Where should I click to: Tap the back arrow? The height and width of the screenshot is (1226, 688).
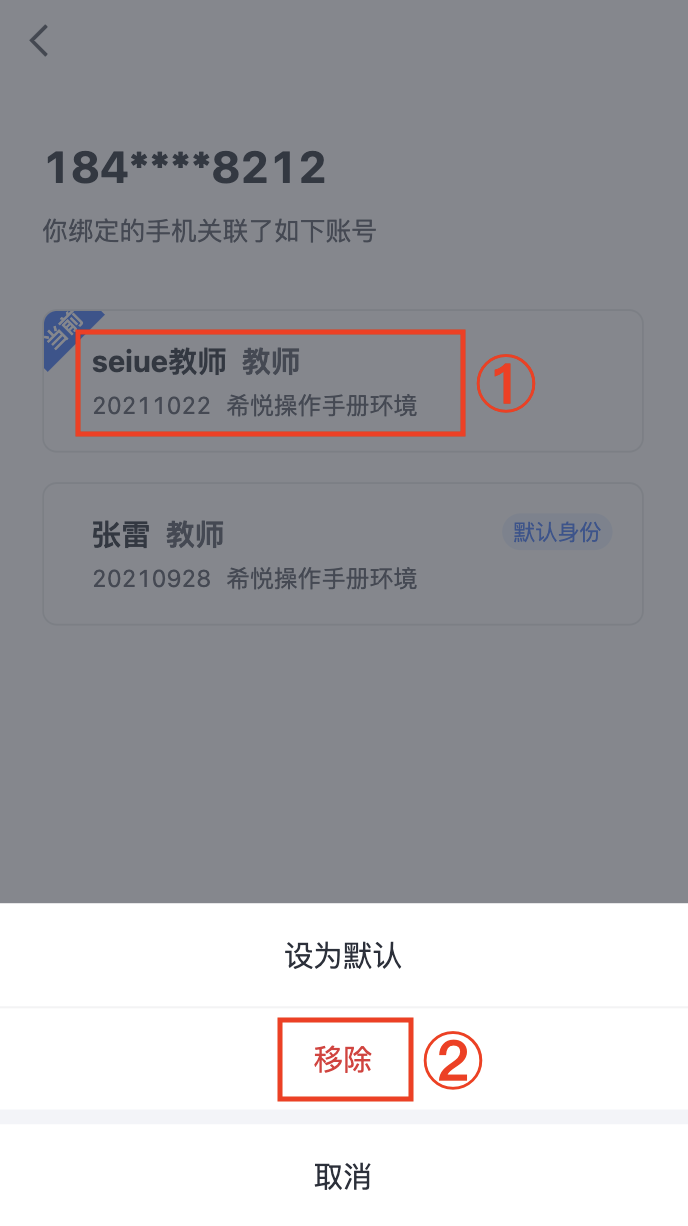click(39, 41)
